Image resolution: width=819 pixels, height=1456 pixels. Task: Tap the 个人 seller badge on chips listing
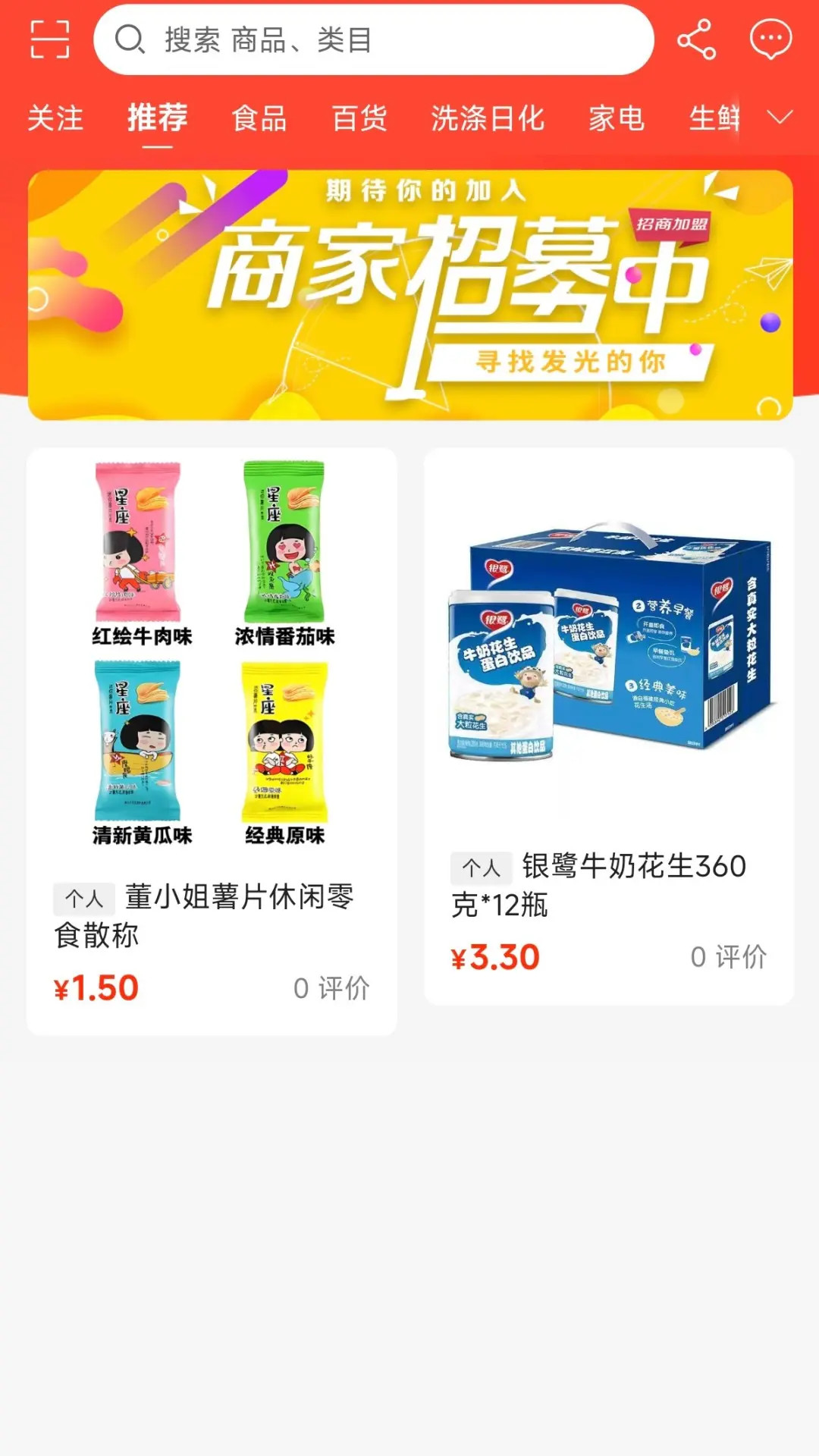click(x=83, y=899)
